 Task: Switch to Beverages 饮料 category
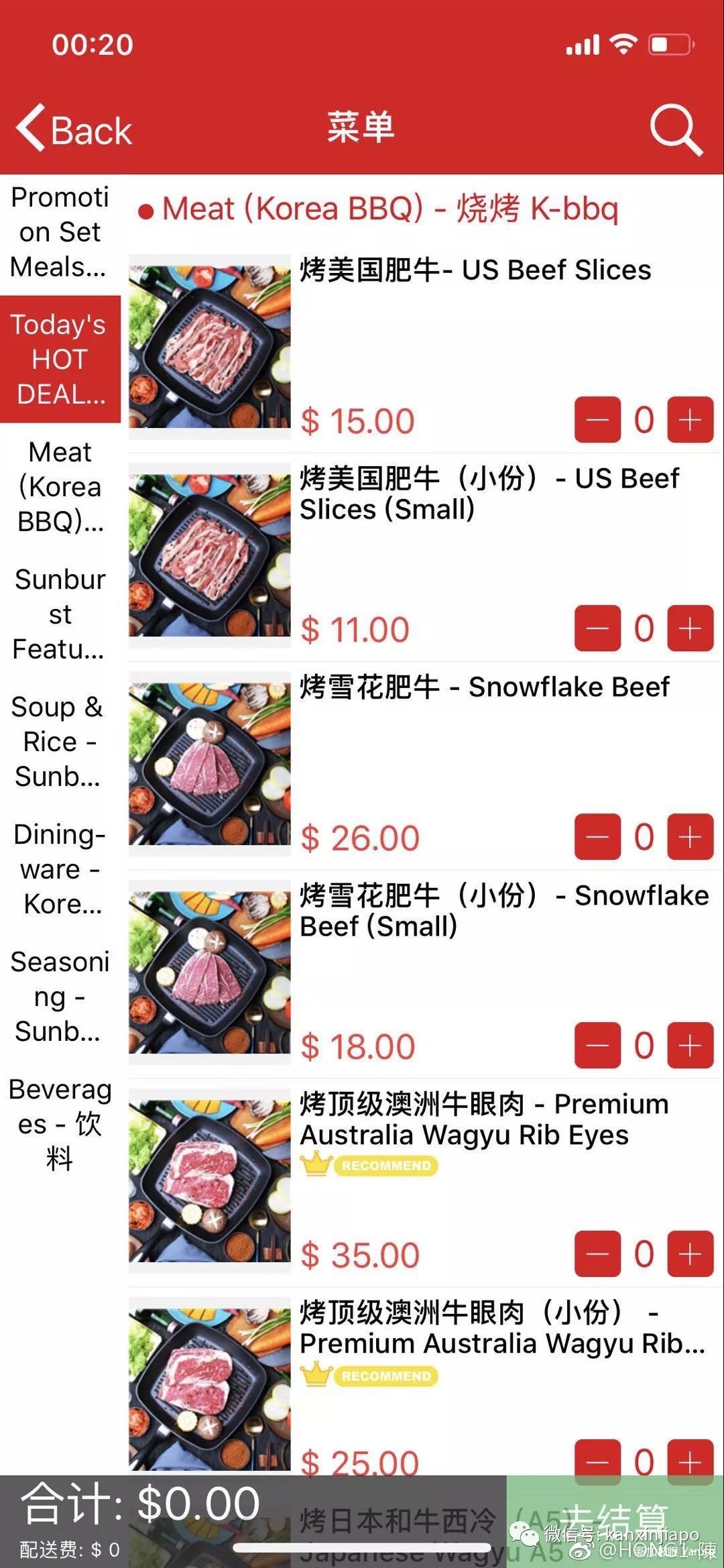point(60,1124)
